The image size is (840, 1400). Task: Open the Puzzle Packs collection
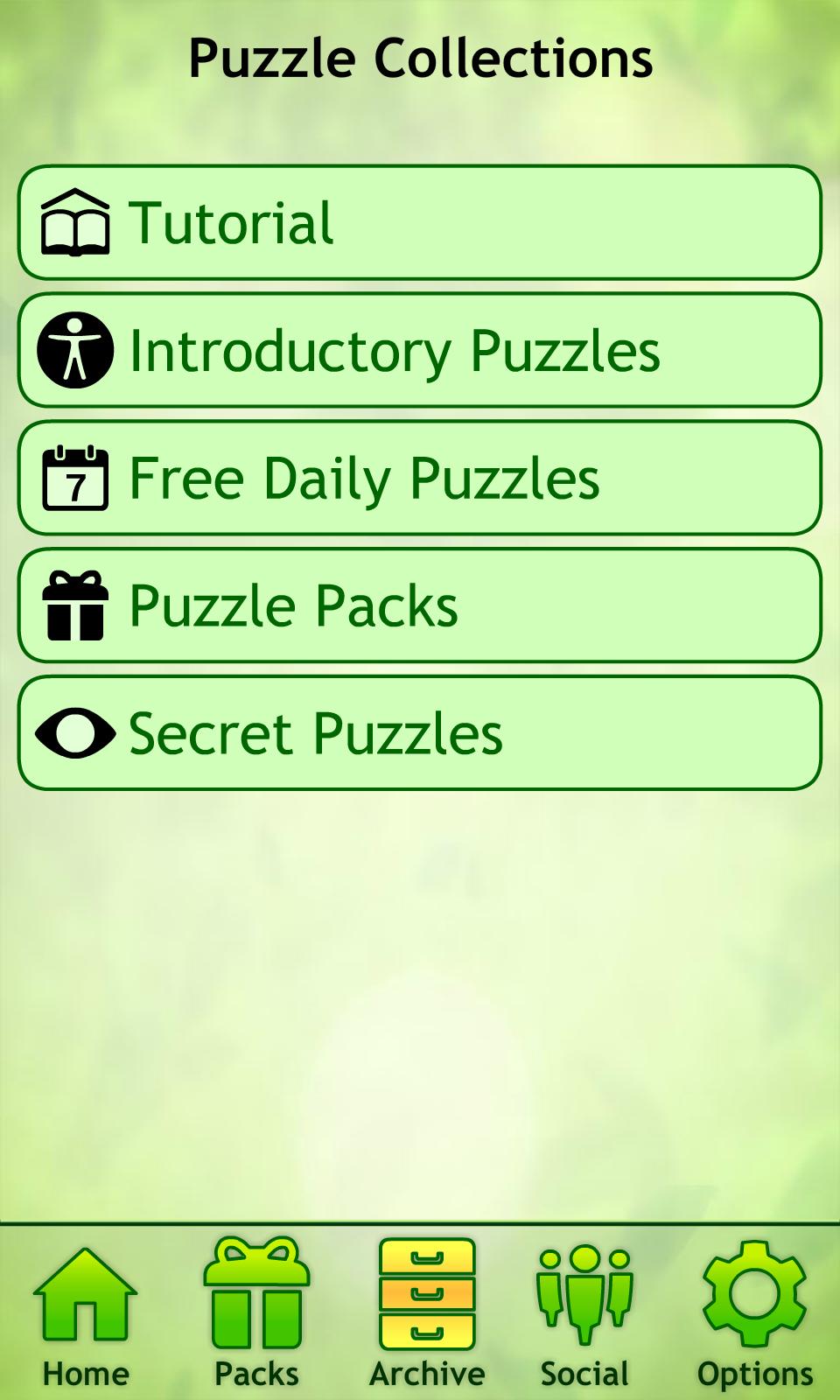[x=420, y=605]
